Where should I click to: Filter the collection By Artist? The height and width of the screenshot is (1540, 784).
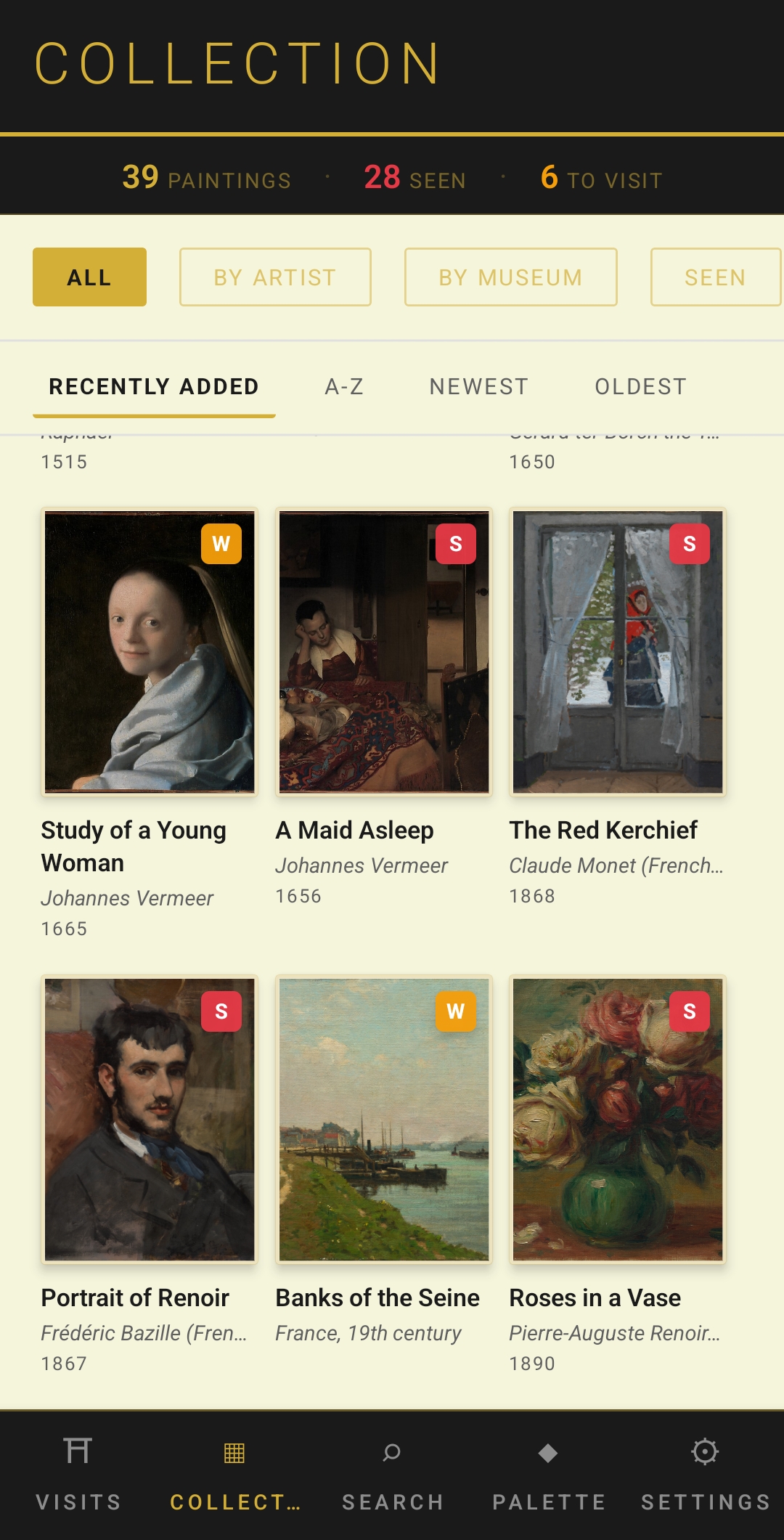click(275, 277)
